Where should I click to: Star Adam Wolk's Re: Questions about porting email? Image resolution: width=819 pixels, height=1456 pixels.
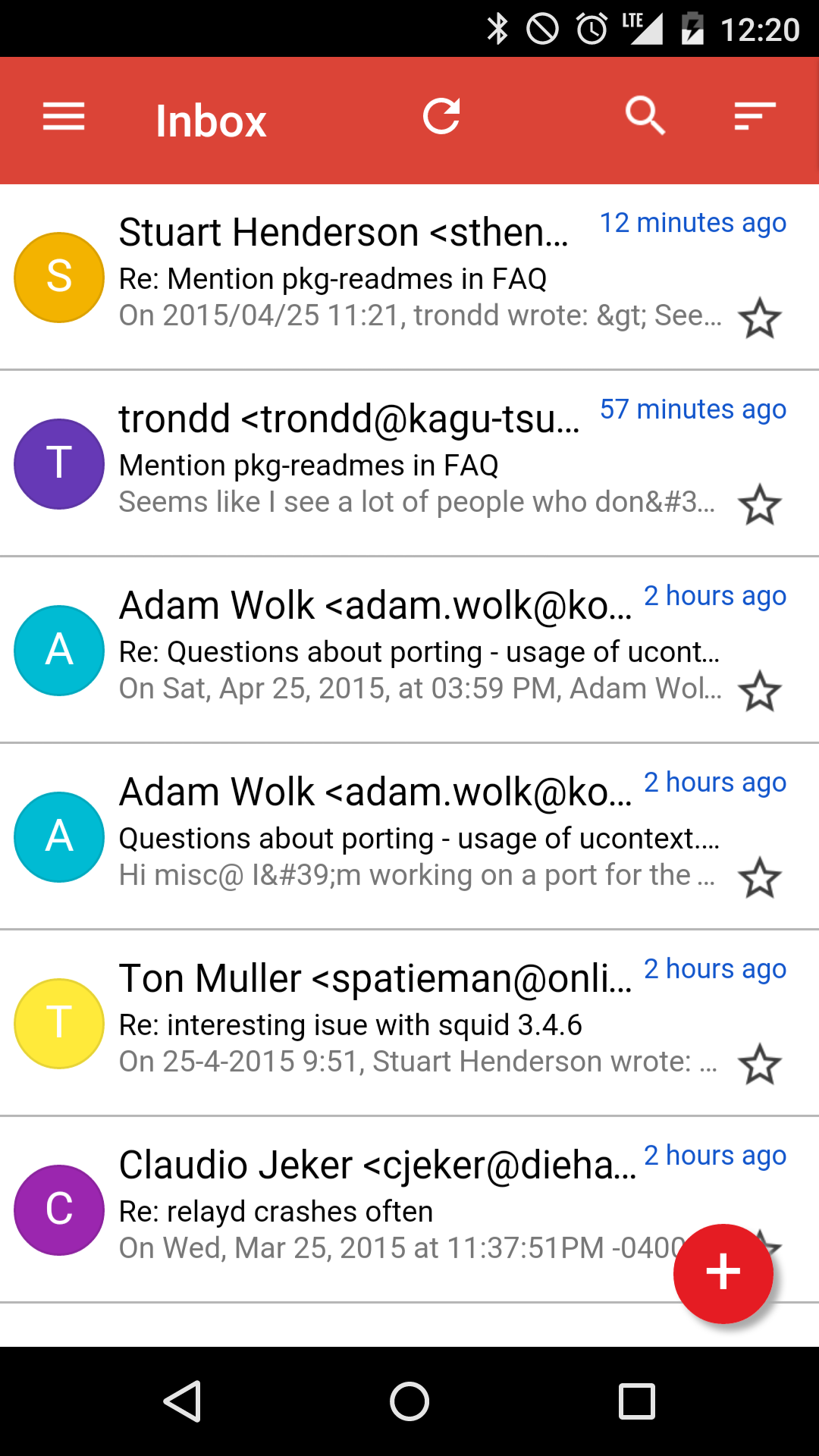[759, 692]
